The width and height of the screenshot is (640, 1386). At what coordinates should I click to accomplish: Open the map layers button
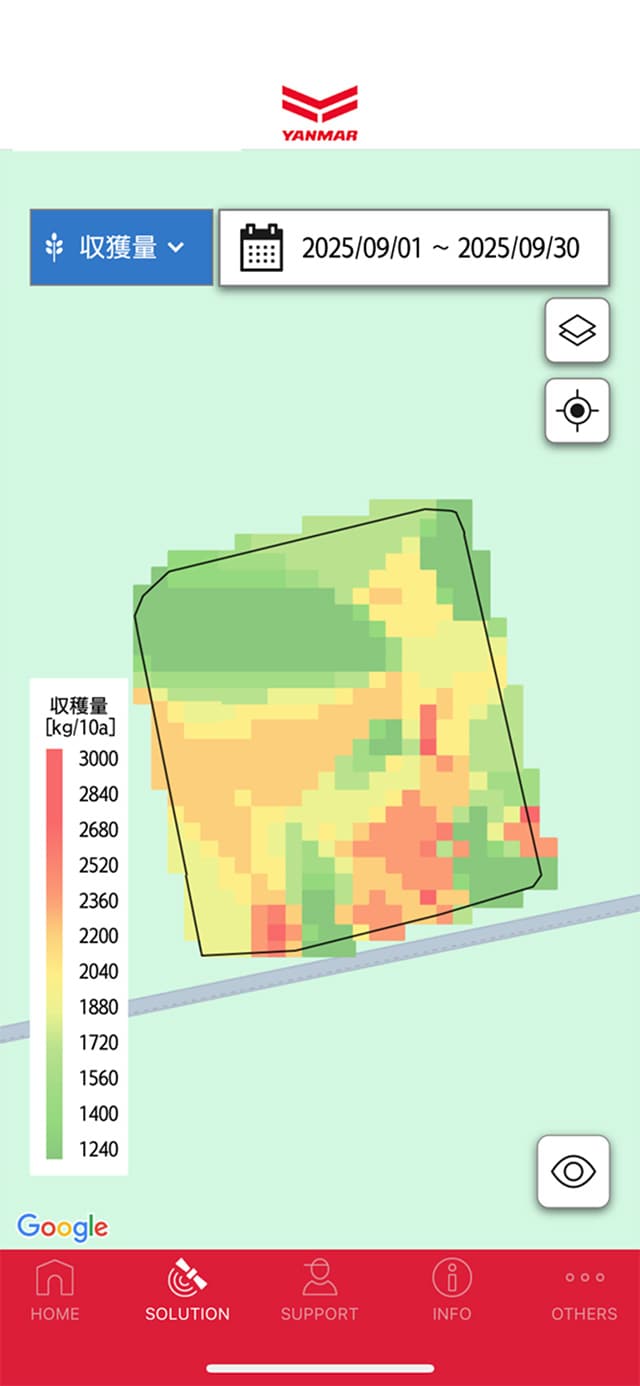pyautogui.click(x=577, y=330)
